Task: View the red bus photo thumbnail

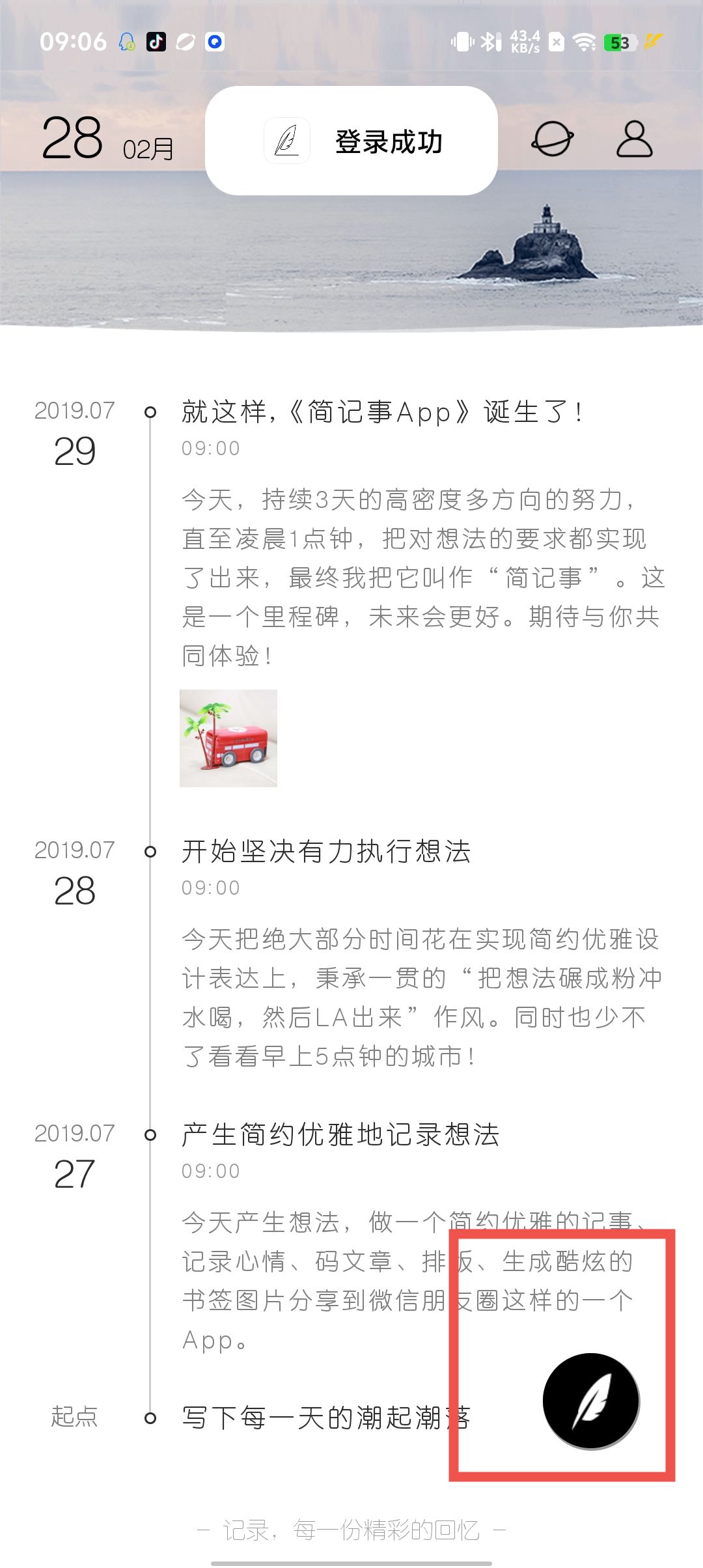Action: pyautogui.click(x=228, y=738)
